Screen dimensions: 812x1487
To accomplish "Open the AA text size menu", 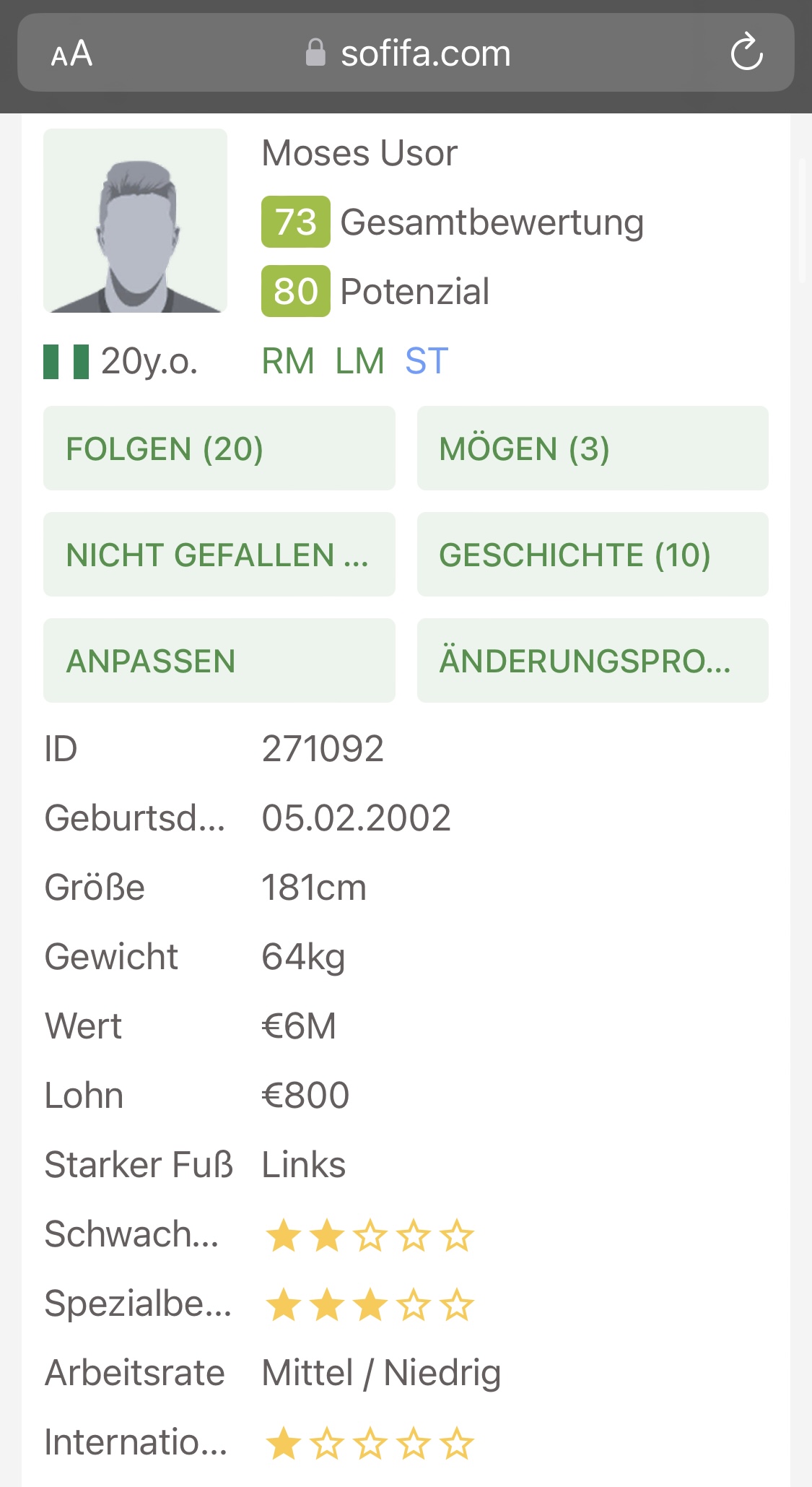I will (x=71, y=53).
